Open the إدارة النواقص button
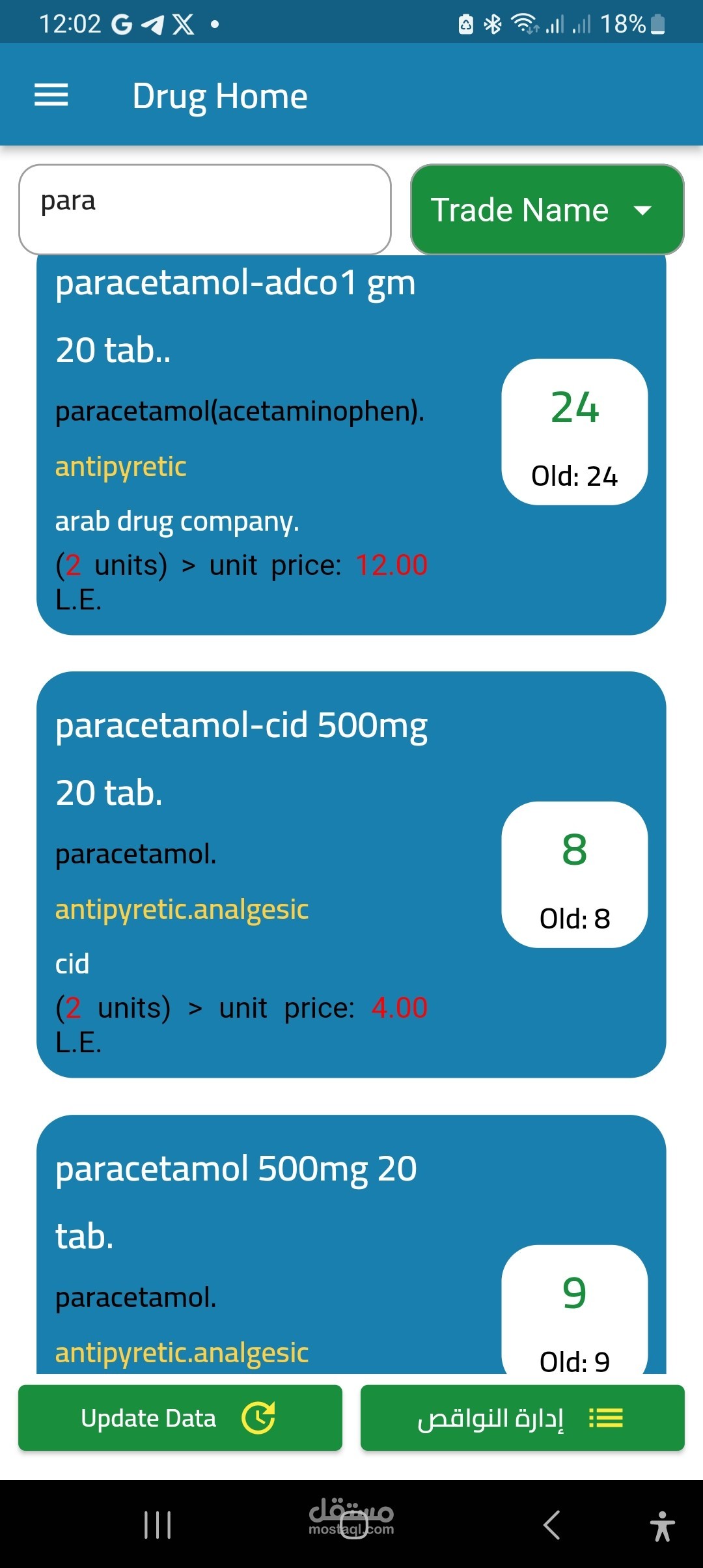The width and height of the screenshot is (703, 1568). 523,1418
